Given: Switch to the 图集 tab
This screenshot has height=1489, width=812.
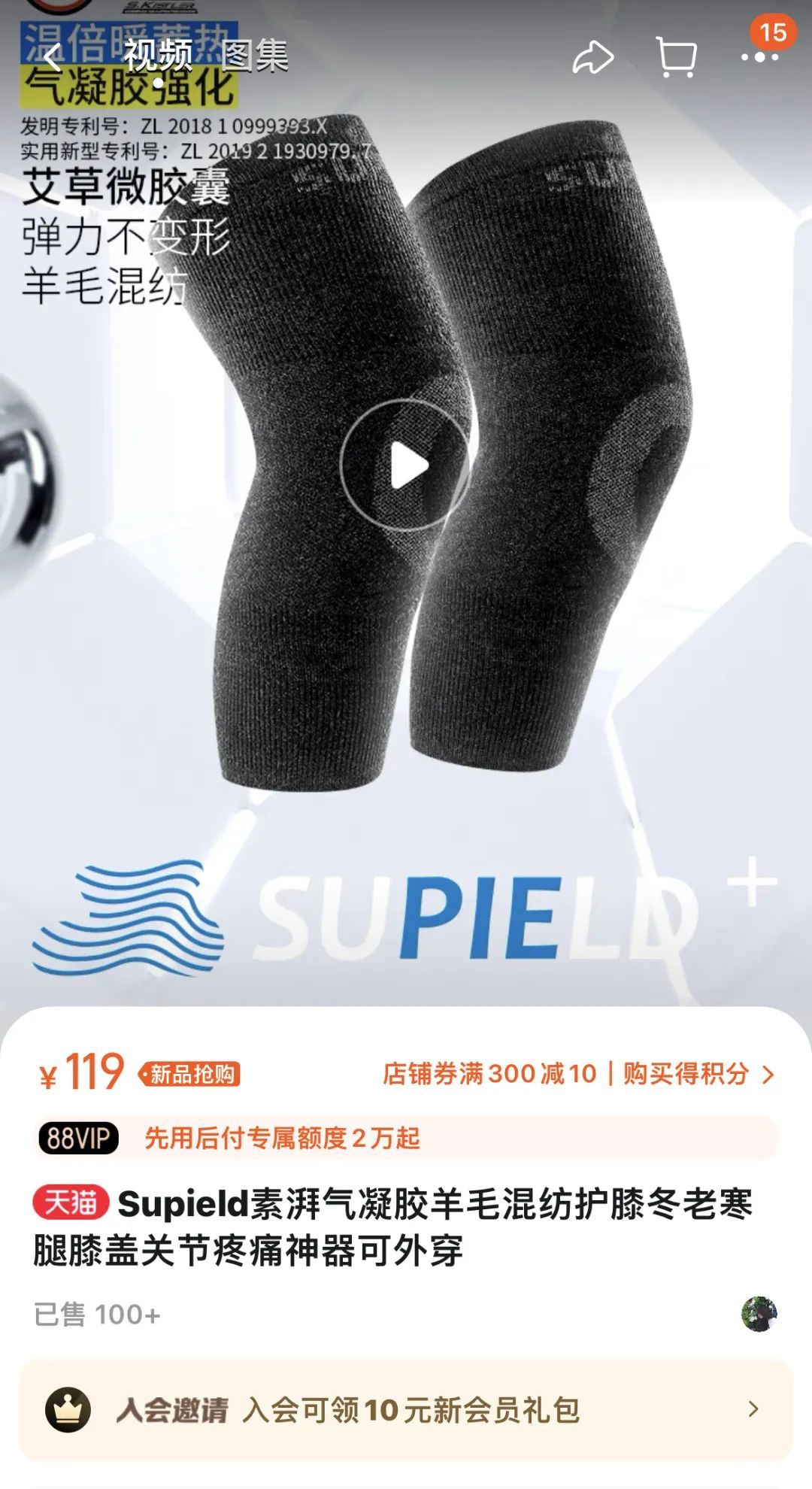Looking at the screenshot, I should point(254,56).
